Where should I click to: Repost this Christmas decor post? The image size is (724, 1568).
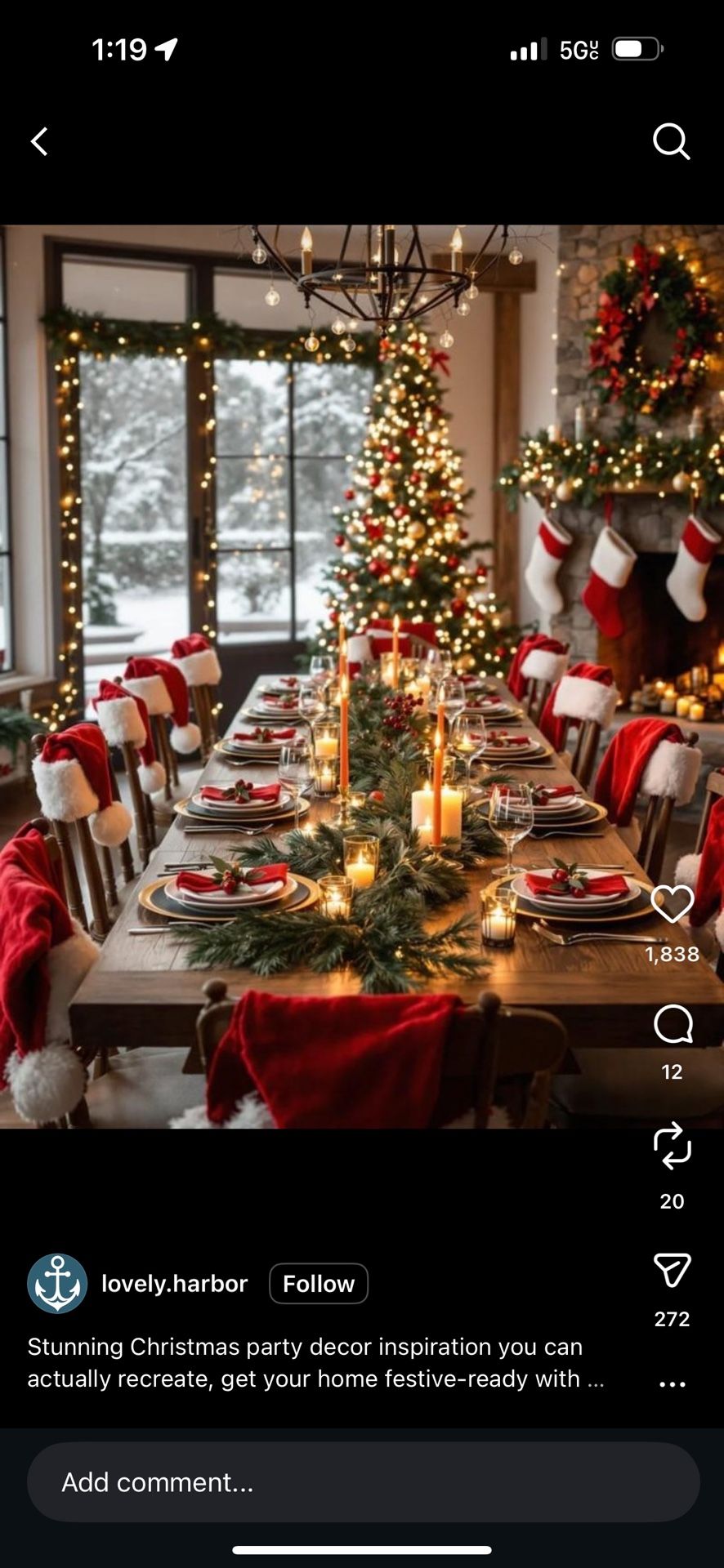click(x=672, y=1145)
